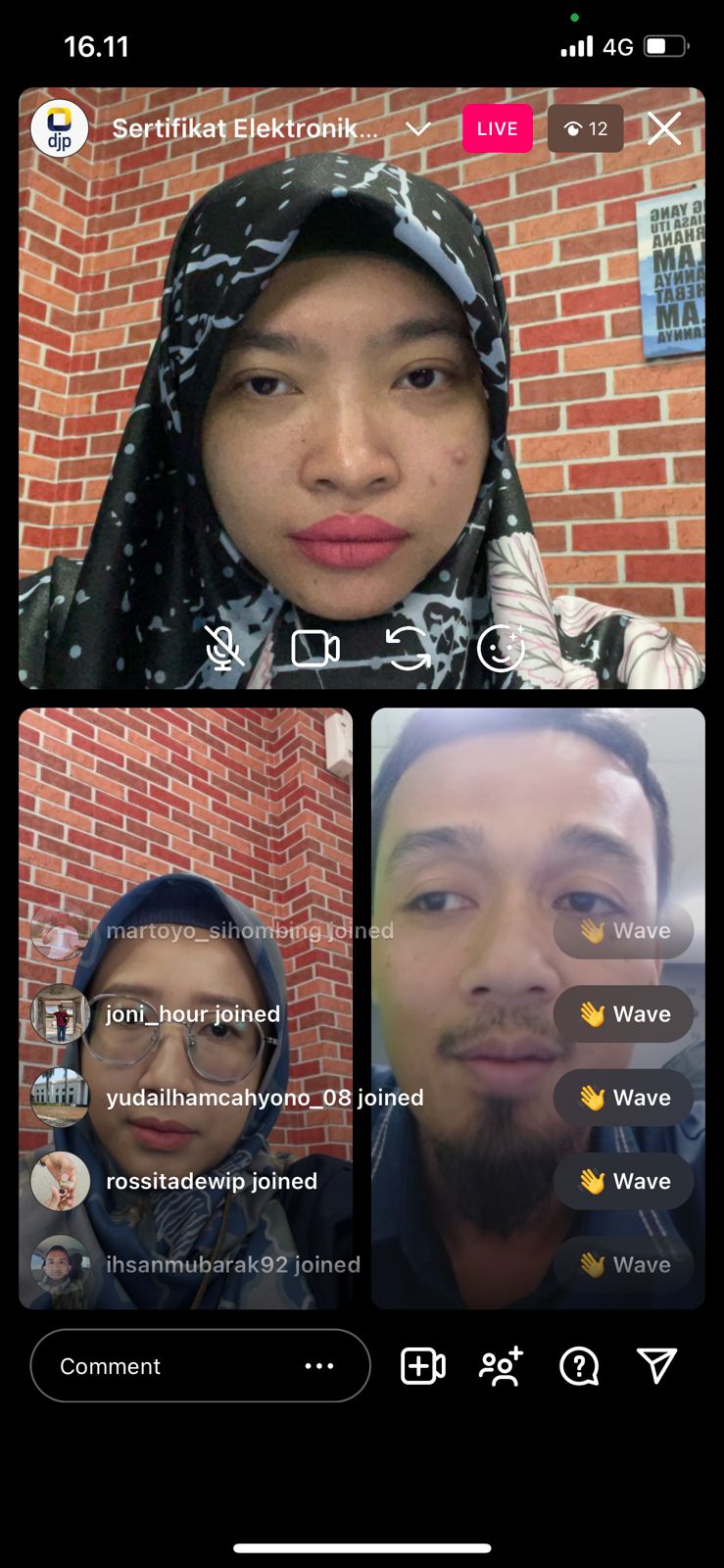The height and width of the screenshot is (1568, 724).
Task: Wave at martoyo_sihombing
Action: pos(623,931)
